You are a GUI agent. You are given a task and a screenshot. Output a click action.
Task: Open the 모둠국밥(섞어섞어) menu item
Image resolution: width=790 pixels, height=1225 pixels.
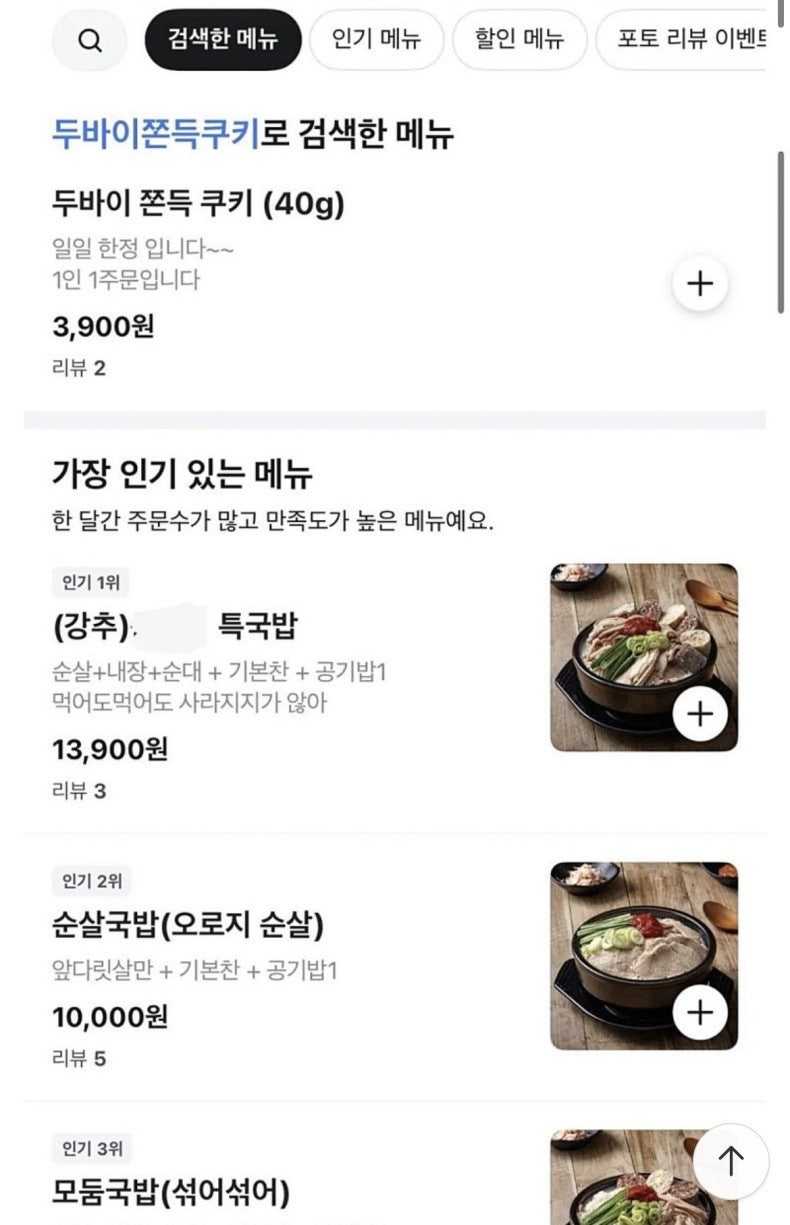click(x=171, y=1192)
